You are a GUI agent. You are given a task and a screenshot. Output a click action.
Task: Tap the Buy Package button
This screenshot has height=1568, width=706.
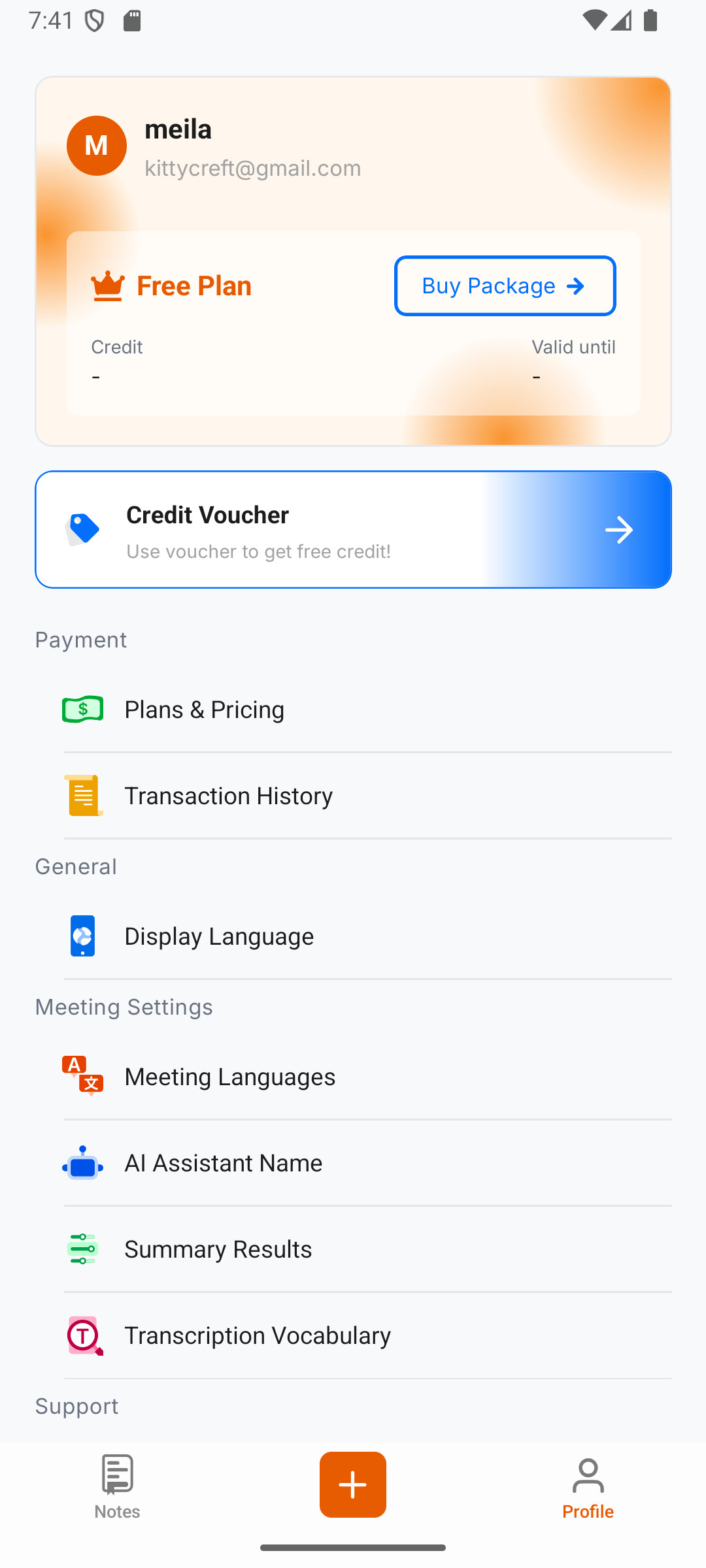(x=505, y=286)
